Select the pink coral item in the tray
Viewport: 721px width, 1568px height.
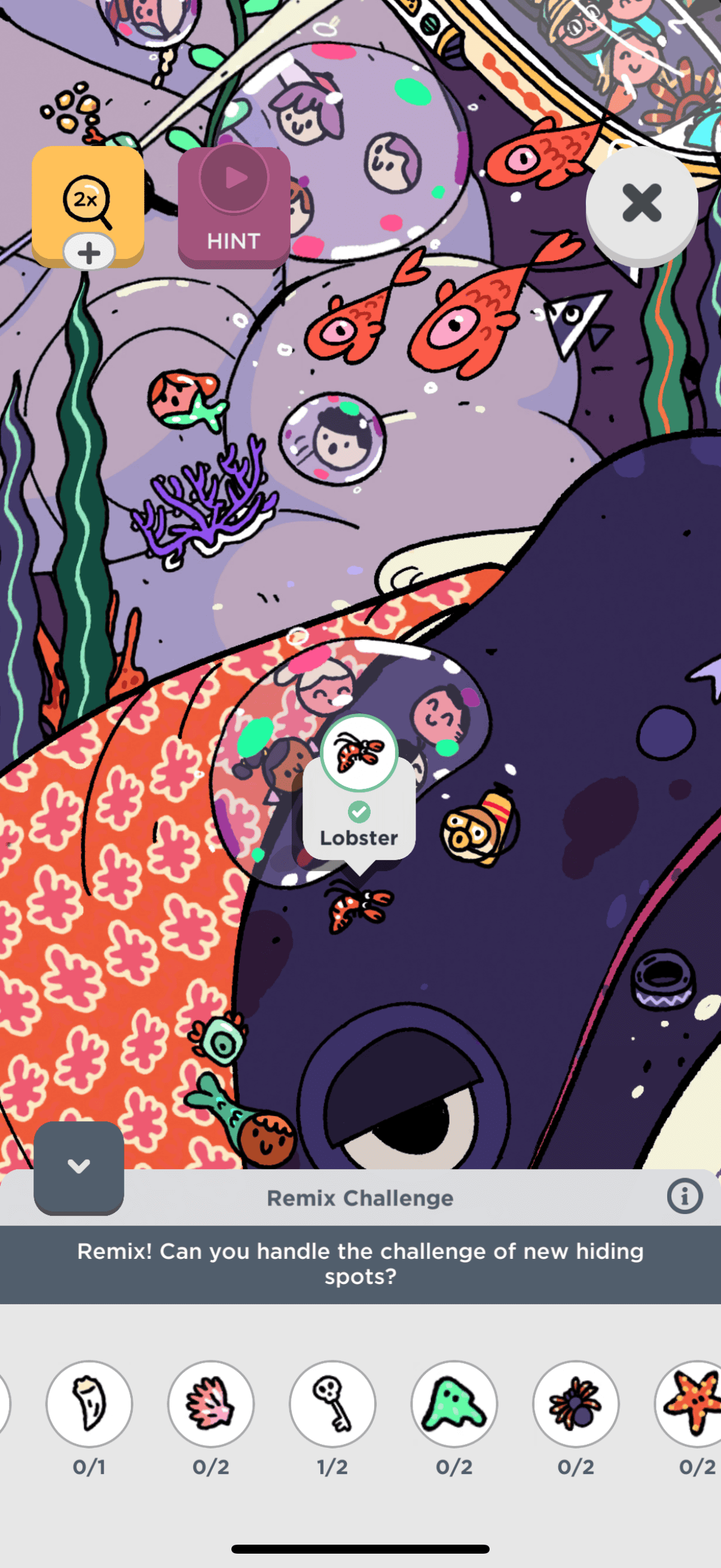210,1404
